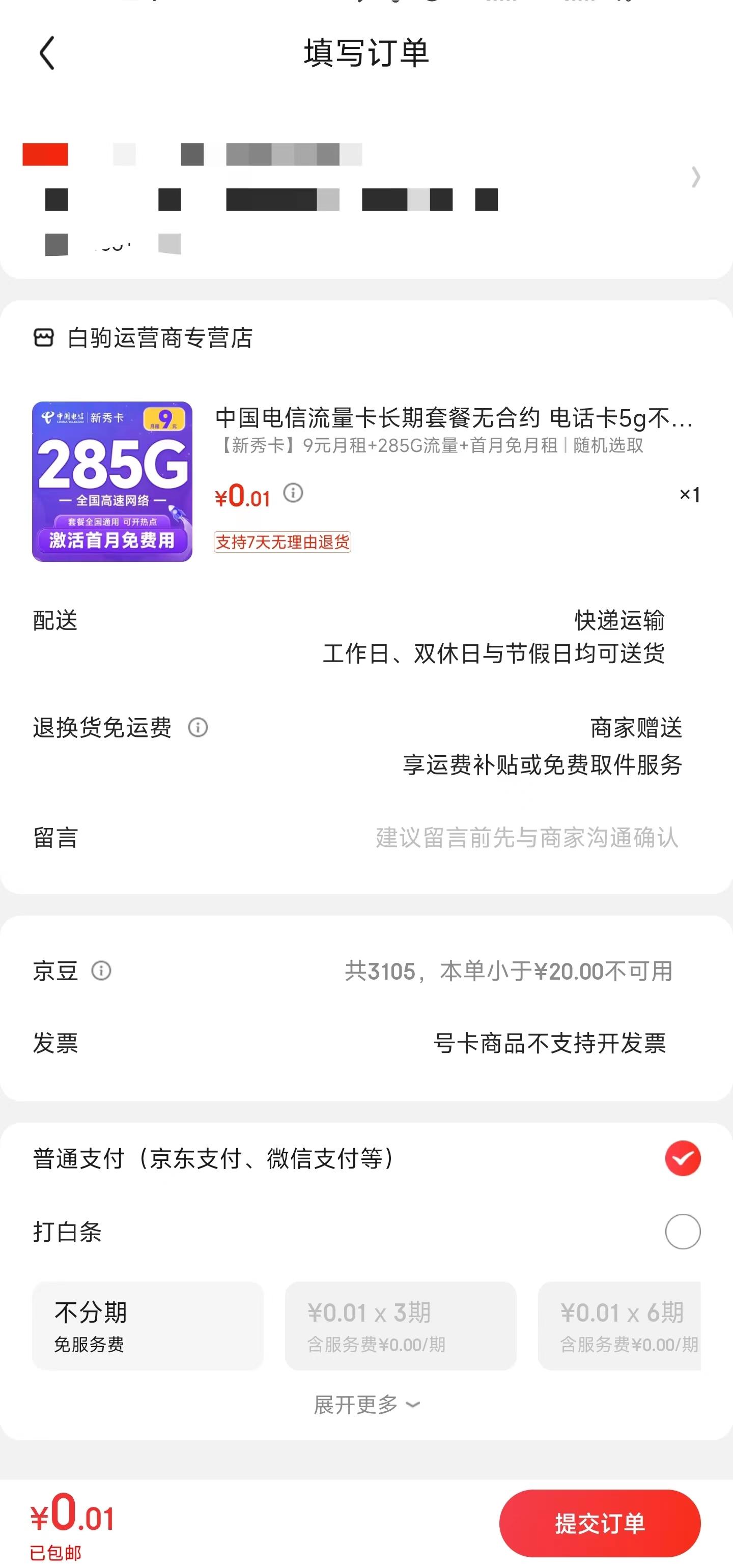Pick the 不分期 免服务费 option
733x1568 pixels.
pyautogui.click(x=147, y=1326)
